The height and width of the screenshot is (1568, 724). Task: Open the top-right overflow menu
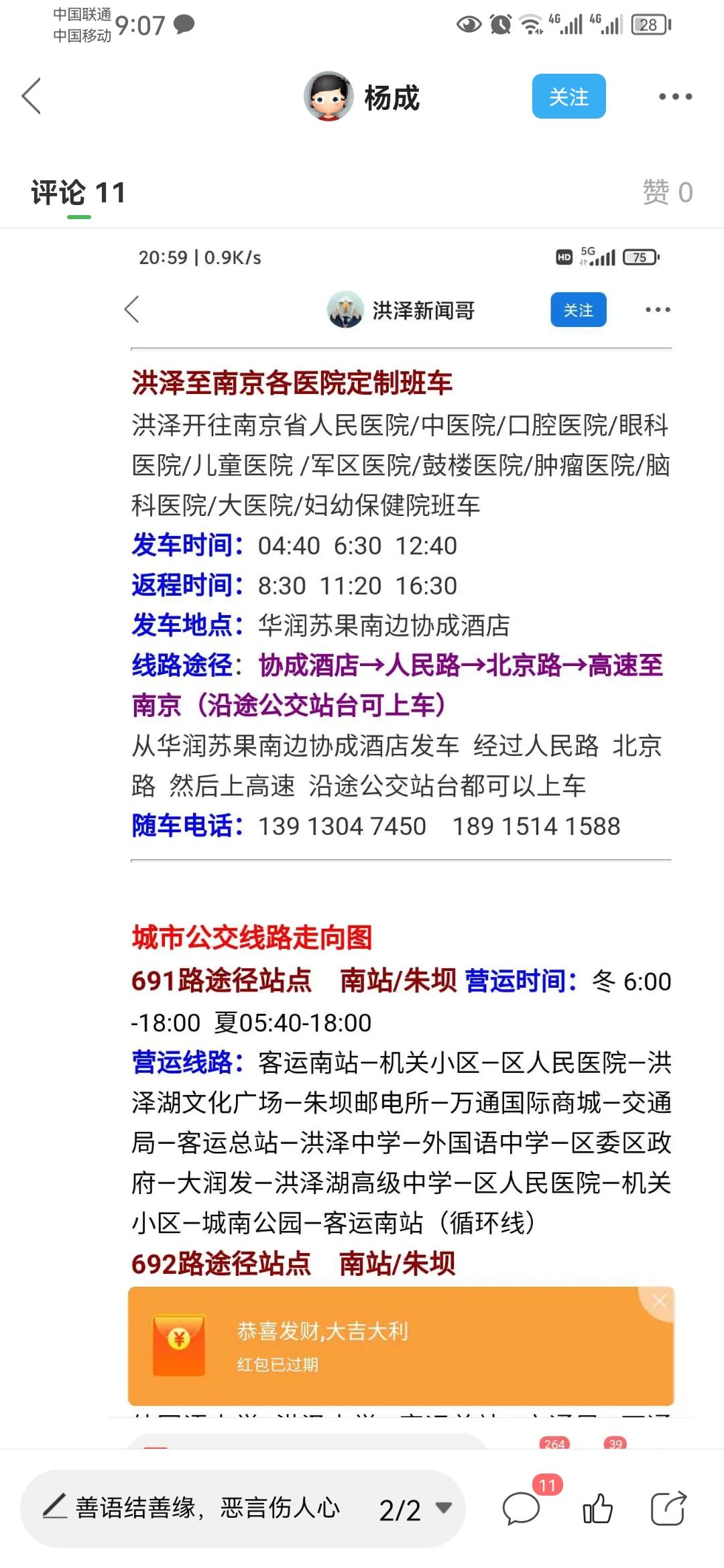pos(674,96)
